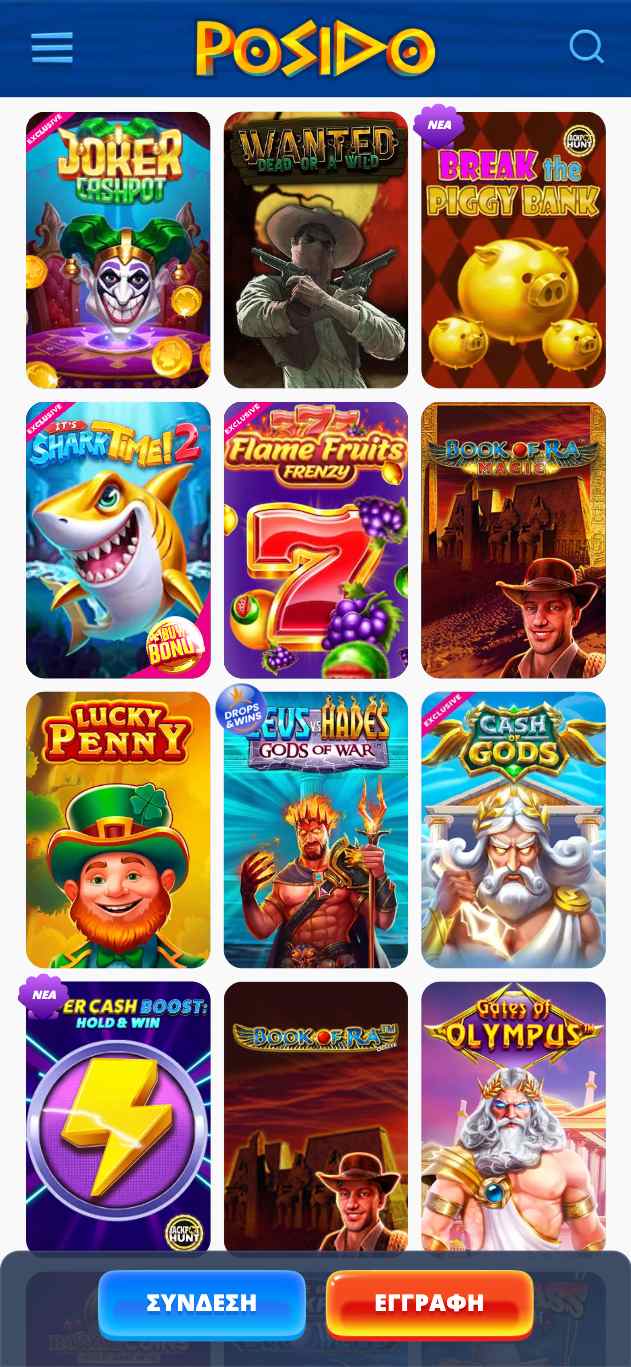Launch Gates of Olympus

point(513,1115)
